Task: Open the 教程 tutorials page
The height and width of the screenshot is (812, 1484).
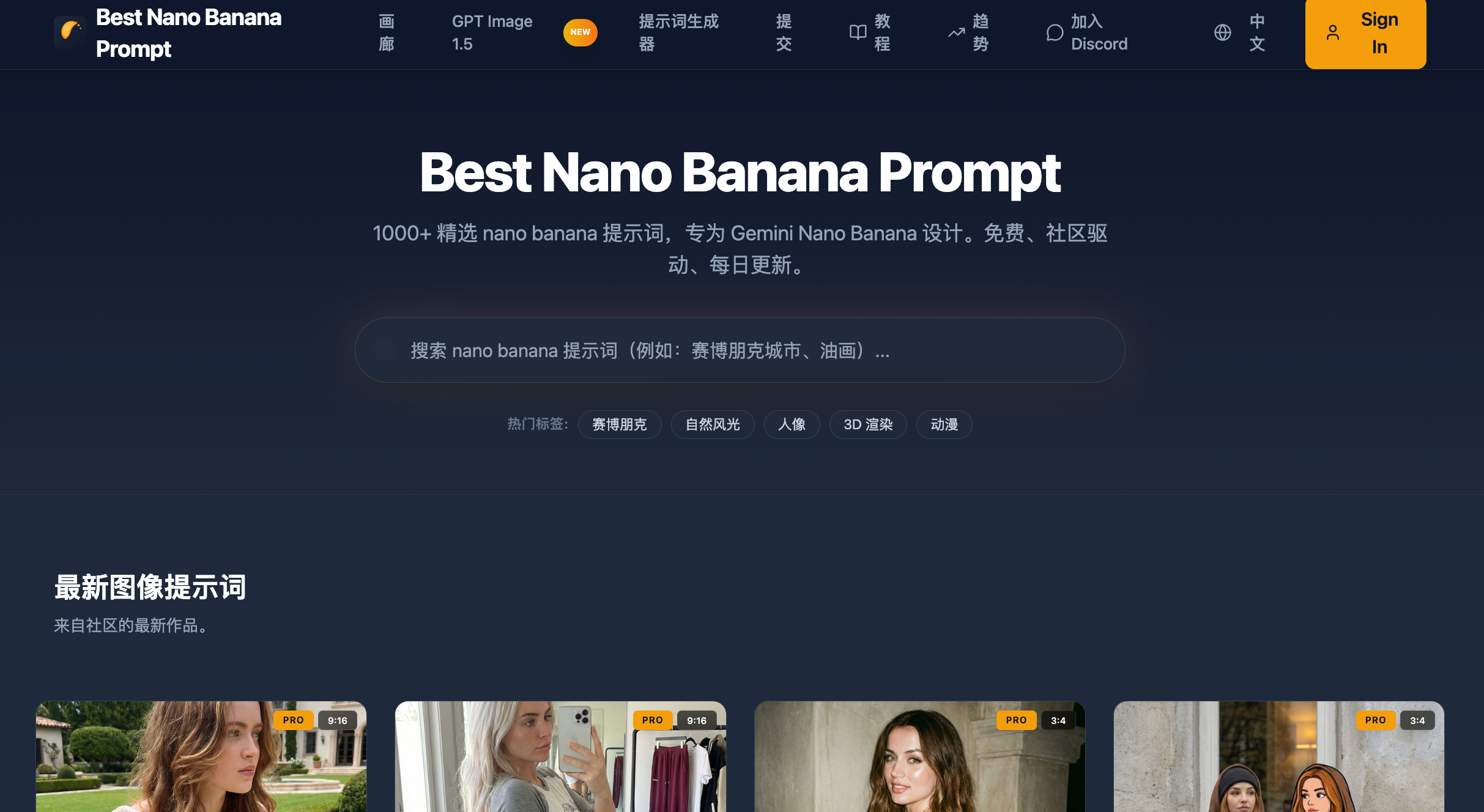Action: (870, 32)
